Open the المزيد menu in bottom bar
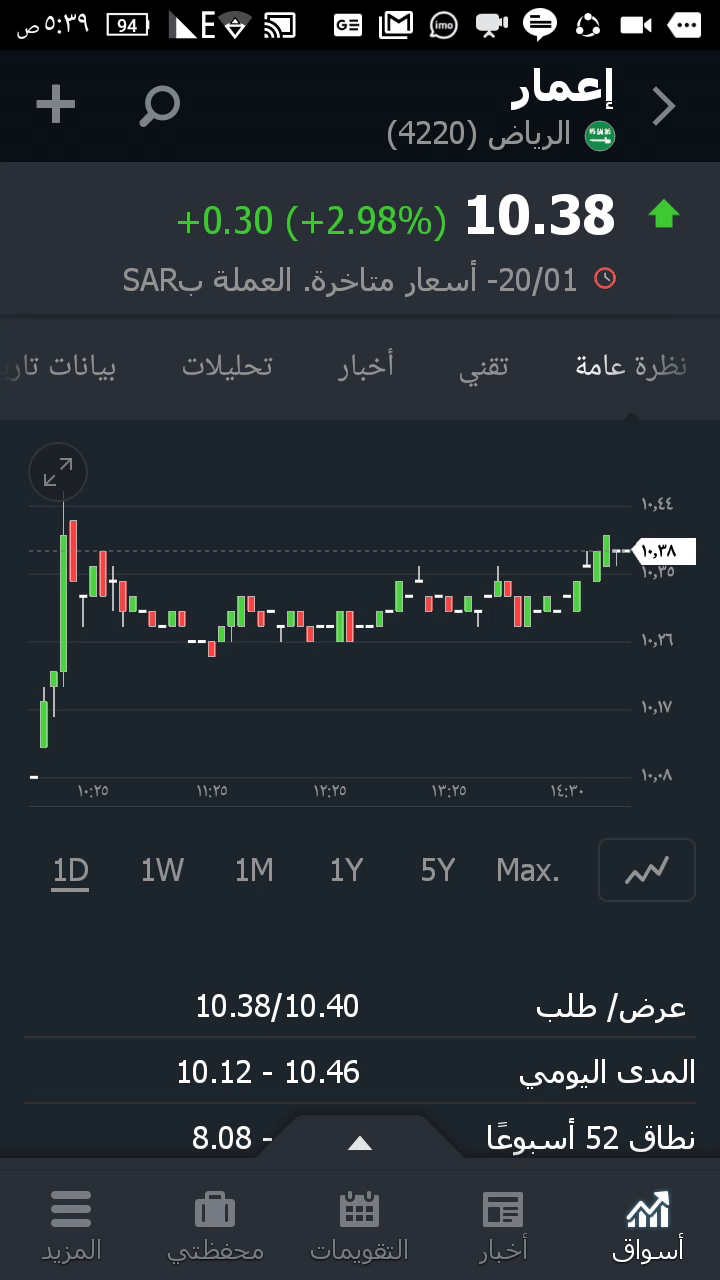720x1280 pixels. click(x=71, y=1225)
